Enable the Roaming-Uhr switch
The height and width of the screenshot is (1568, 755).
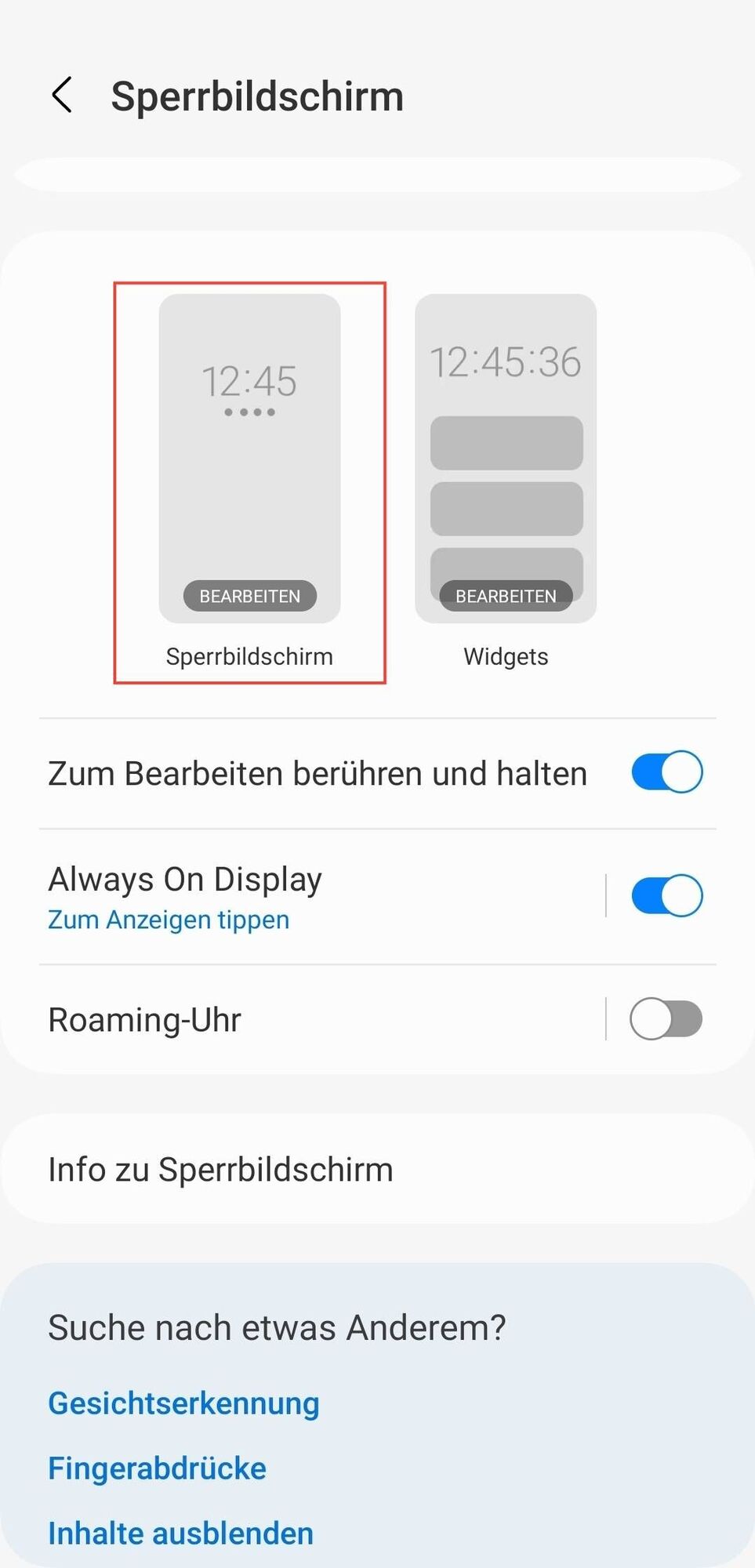tap(666, 1019)
